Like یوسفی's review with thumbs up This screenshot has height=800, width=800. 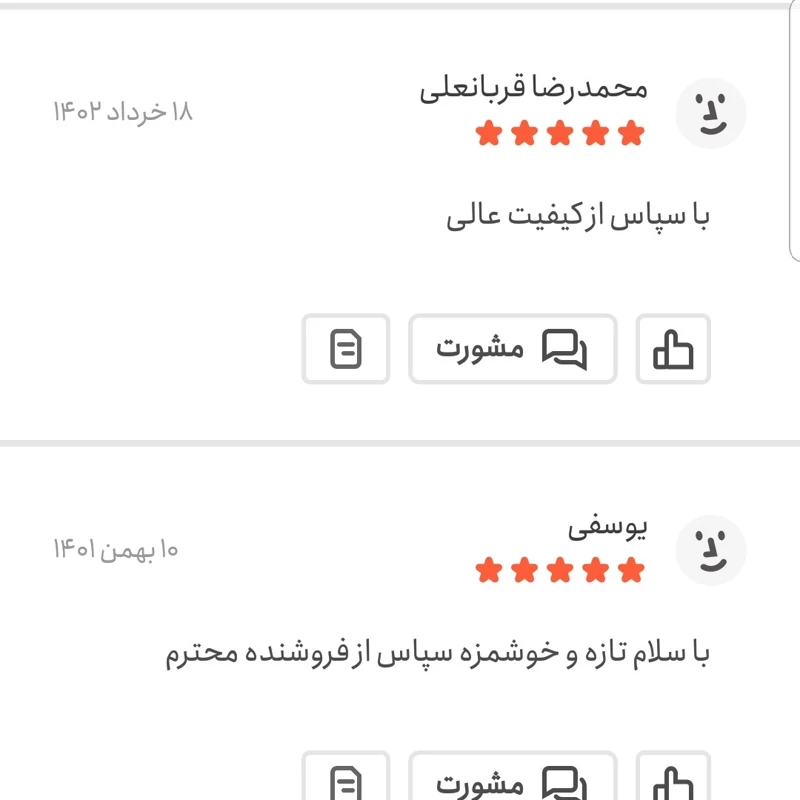click(673, 780)
